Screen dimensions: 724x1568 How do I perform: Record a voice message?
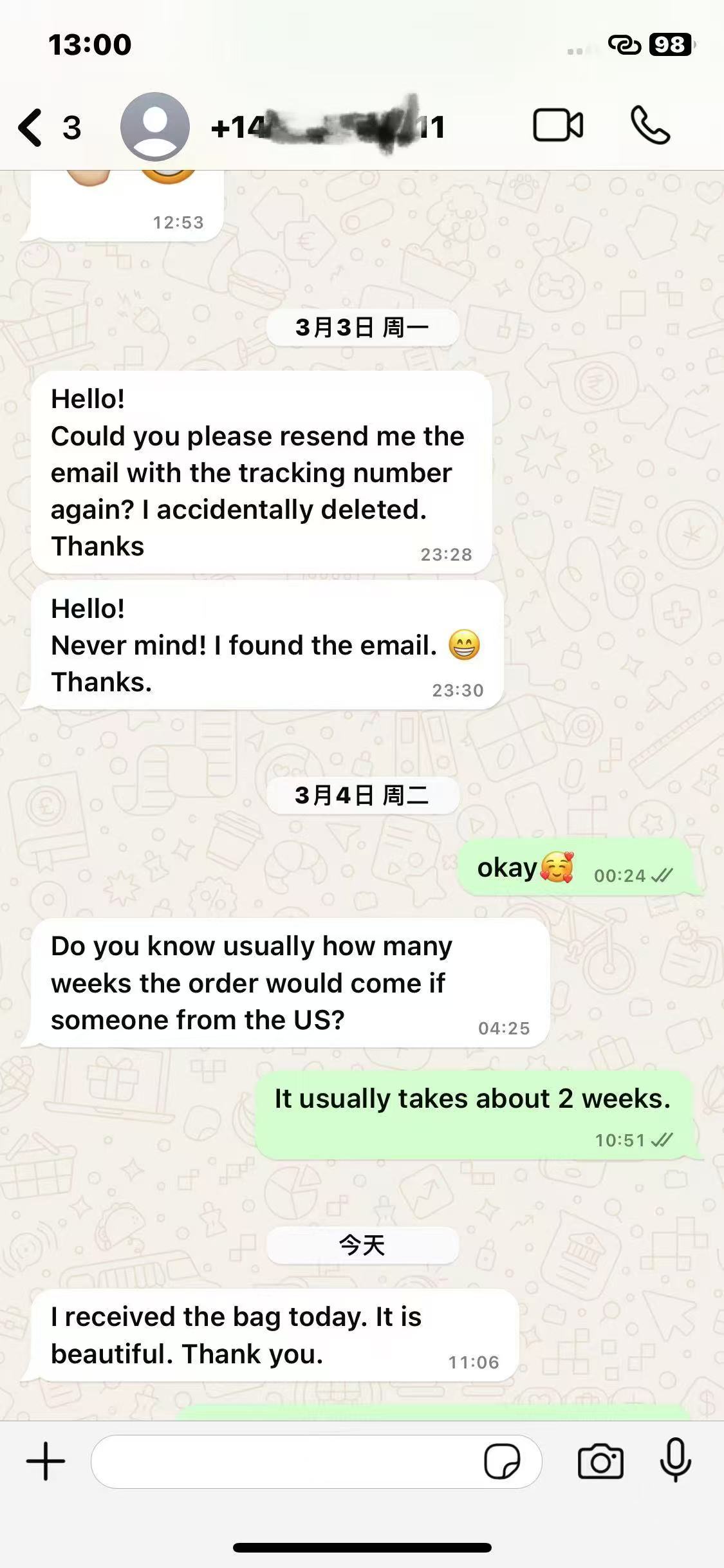pyautogui.click(x=676, y=1461)
